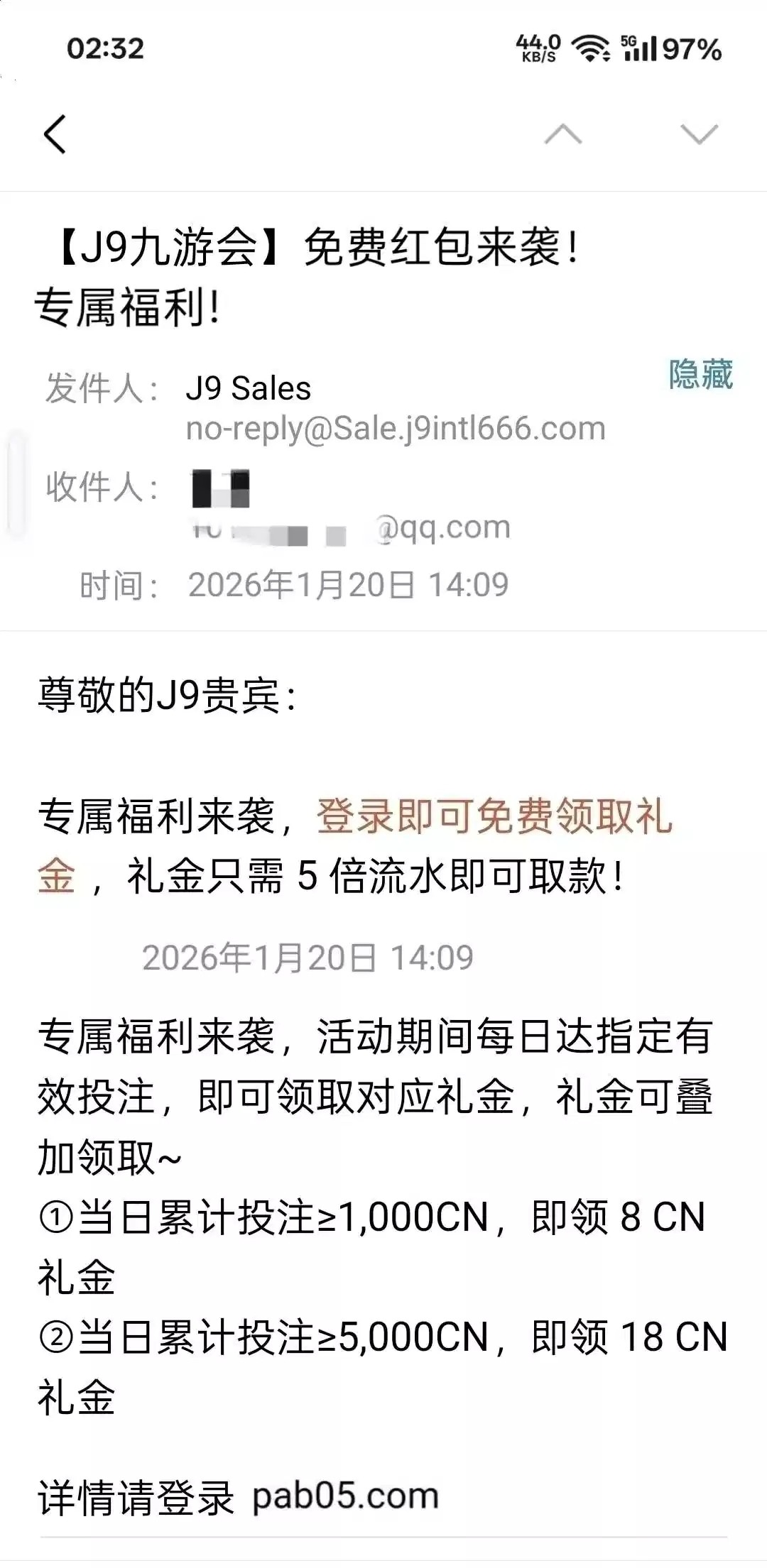
Task: Open the 登录即可免费领取礼金 link
Action: pyautogui.click(x=494, y=816)
